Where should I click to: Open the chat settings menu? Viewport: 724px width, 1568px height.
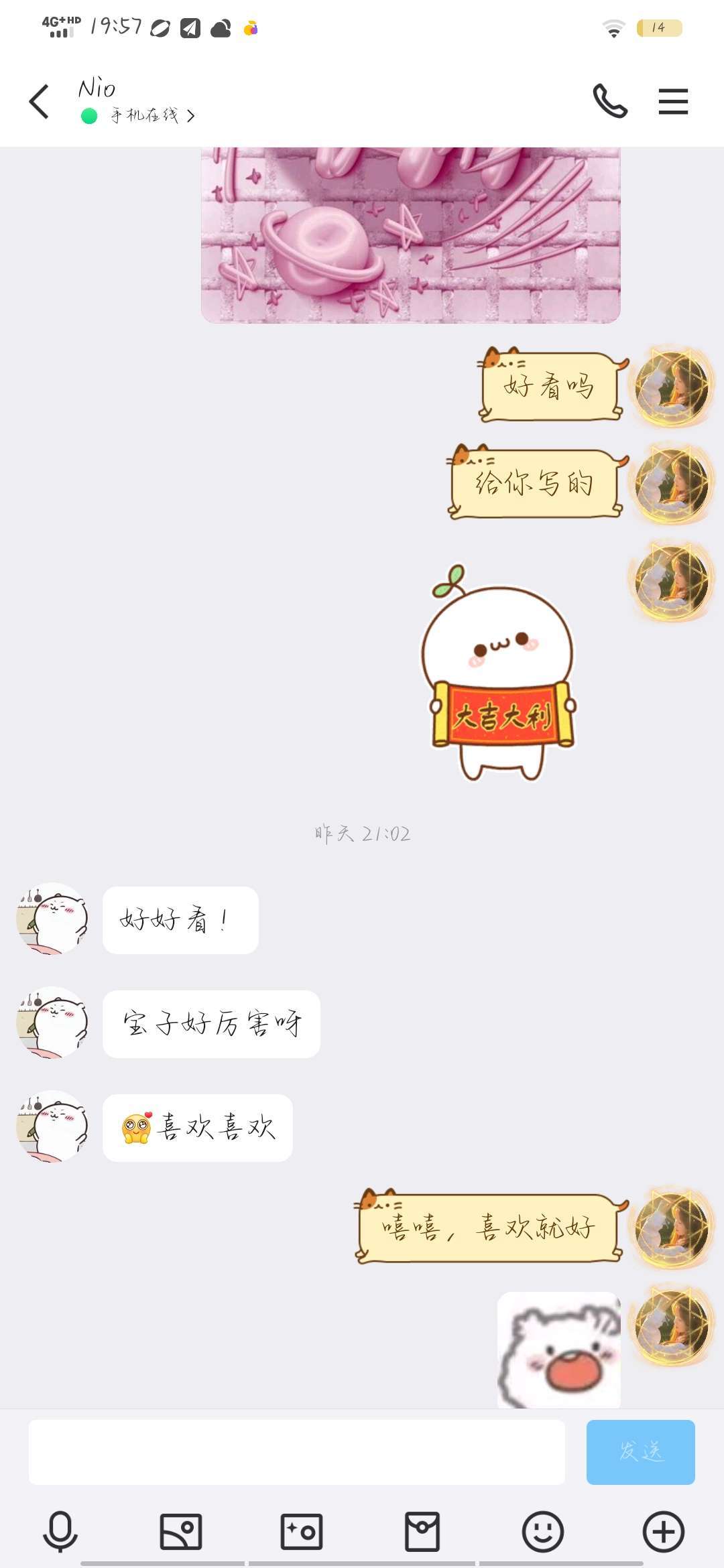click(673, 102)
